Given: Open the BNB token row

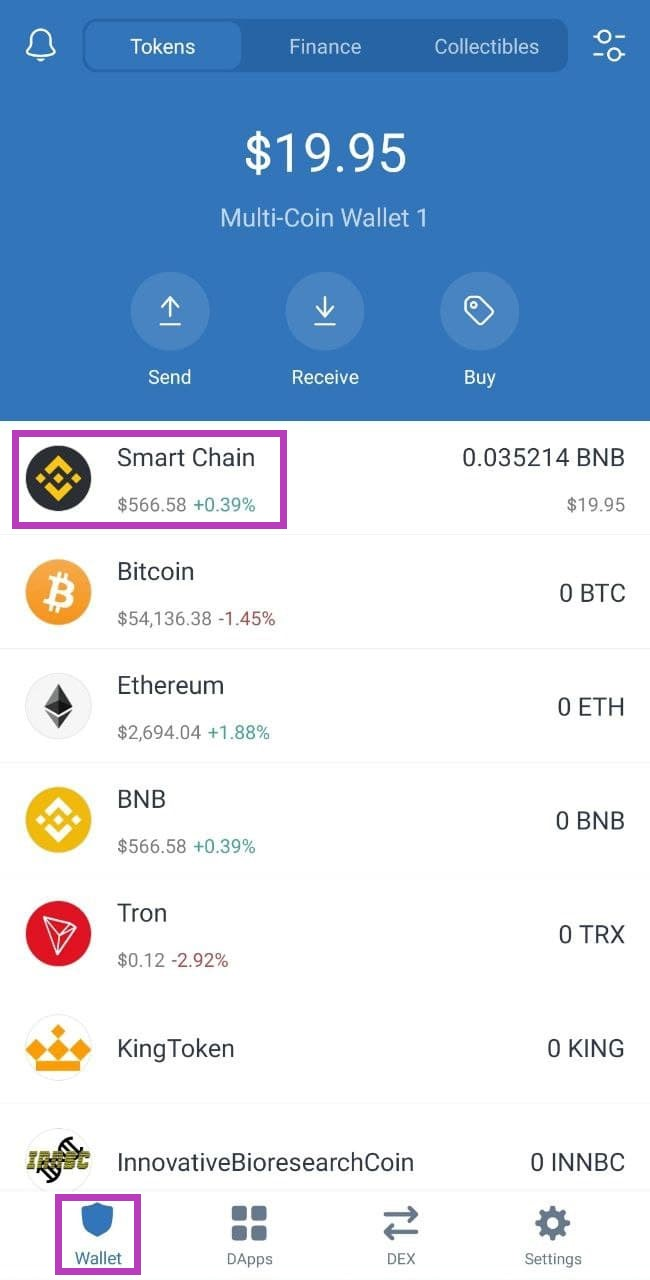Looking at the screenshot, I should 325,820.
